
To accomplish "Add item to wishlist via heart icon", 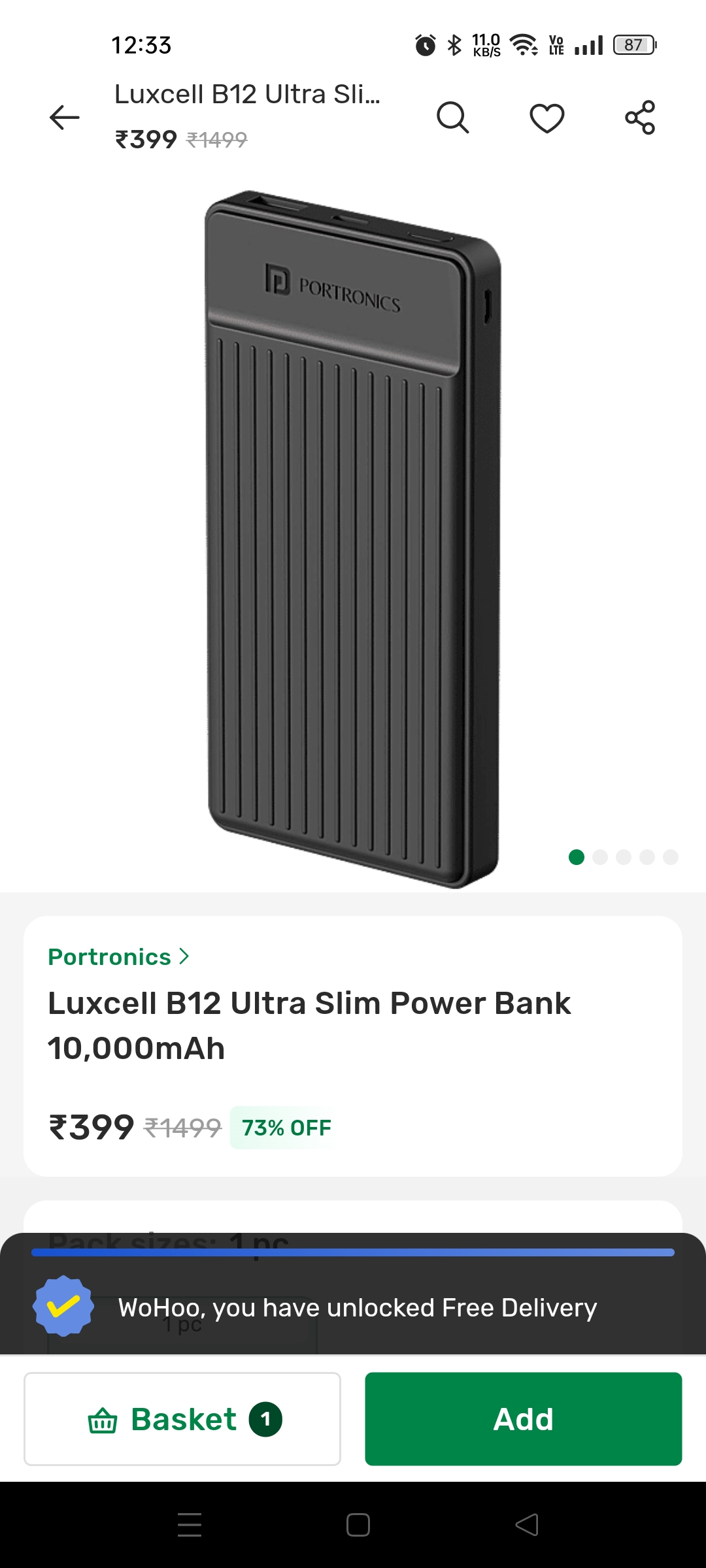I will (x=546, y=118).
